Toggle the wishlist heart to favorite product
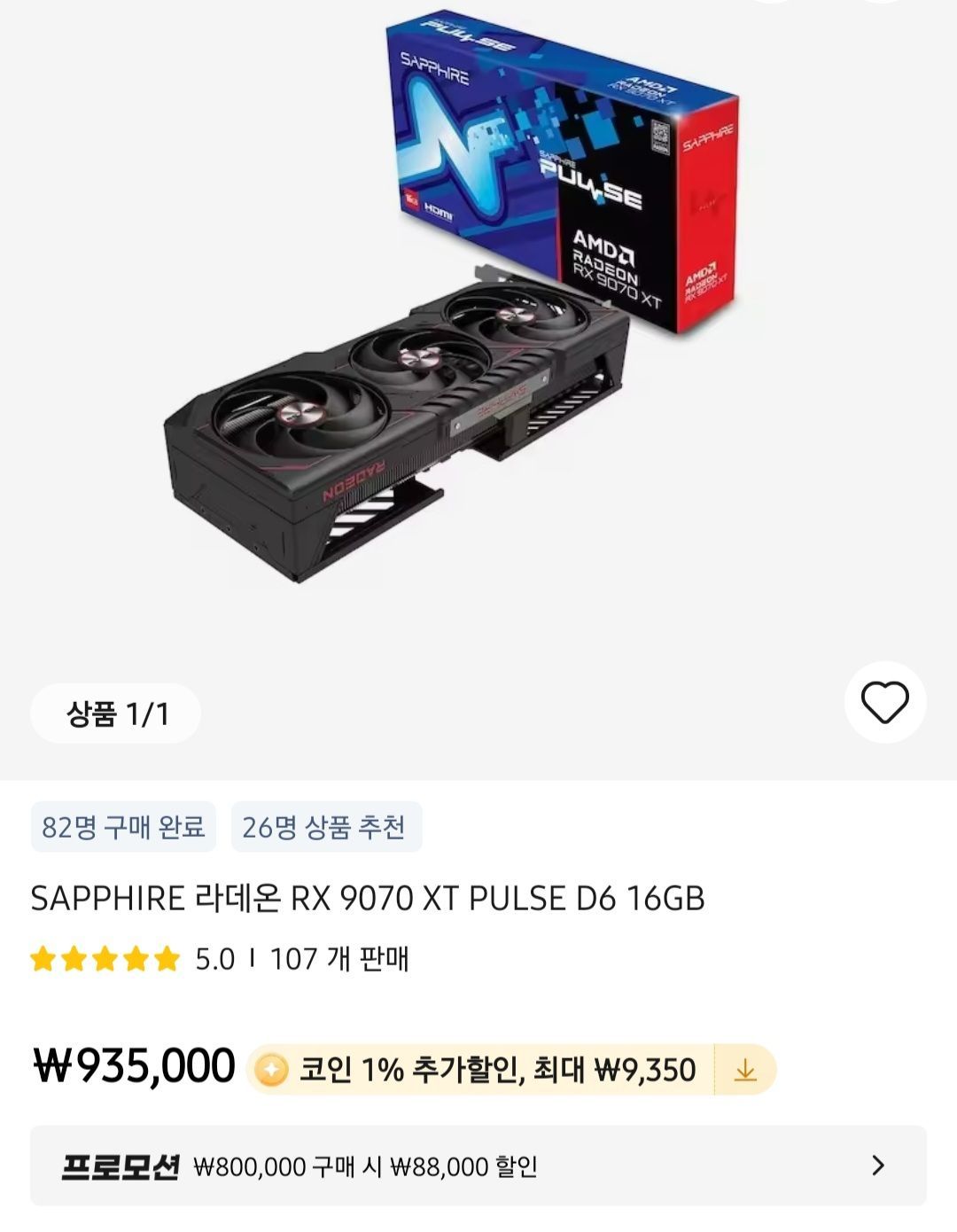 click(883, 700)
